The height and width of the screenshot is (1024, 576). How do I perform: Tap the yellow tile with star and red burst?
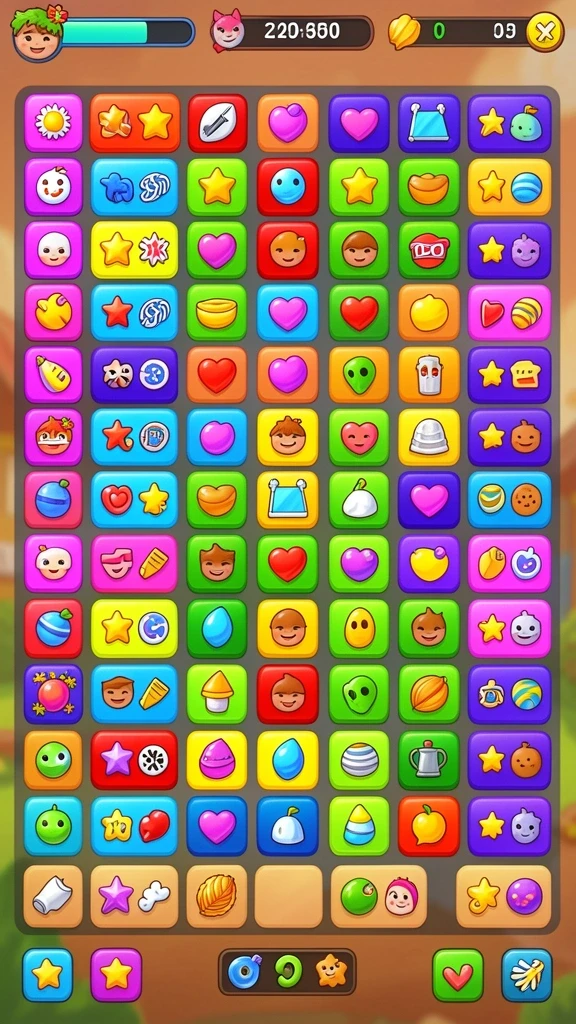pyautogui.click(x=134, y=250)
